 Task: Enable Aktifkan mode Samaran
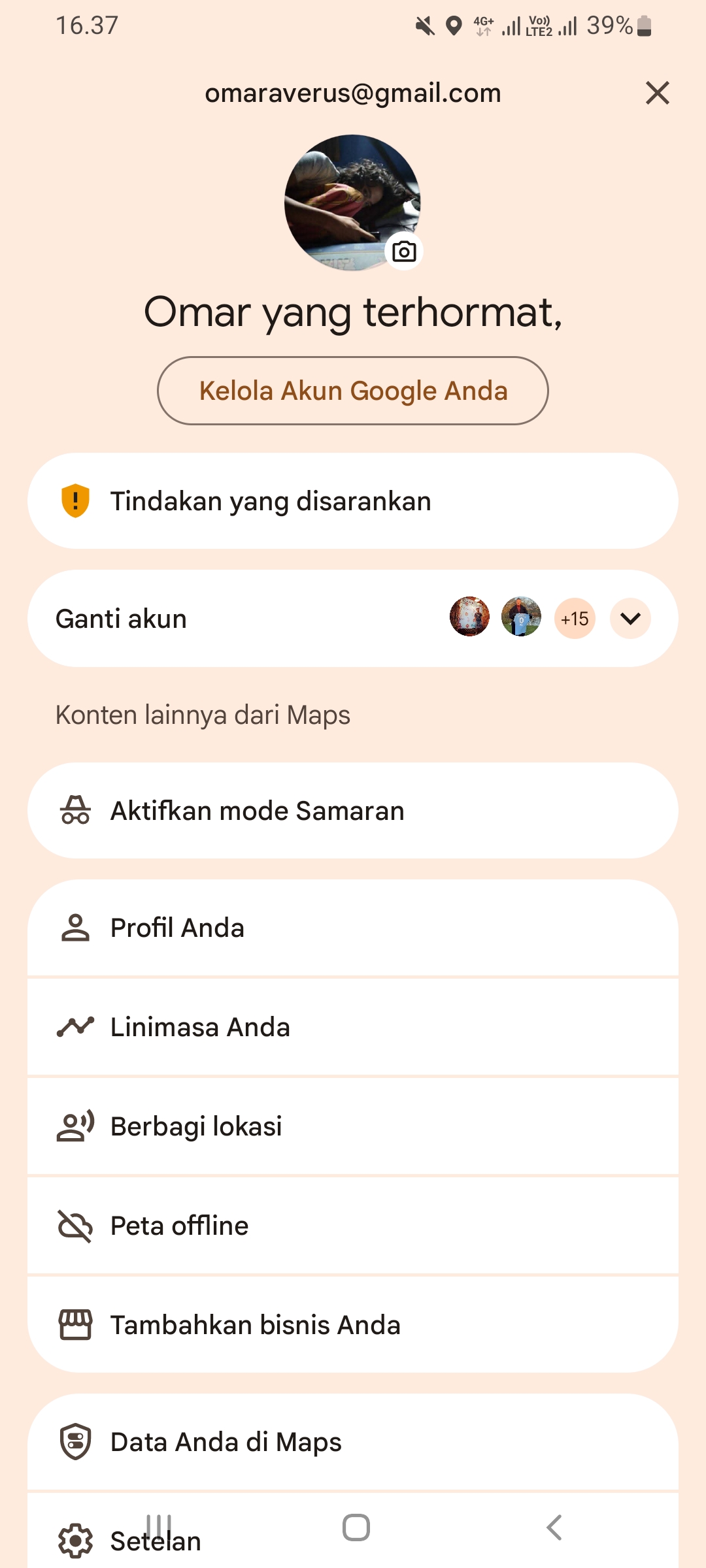pyautogui.click(x=353, y=811)
